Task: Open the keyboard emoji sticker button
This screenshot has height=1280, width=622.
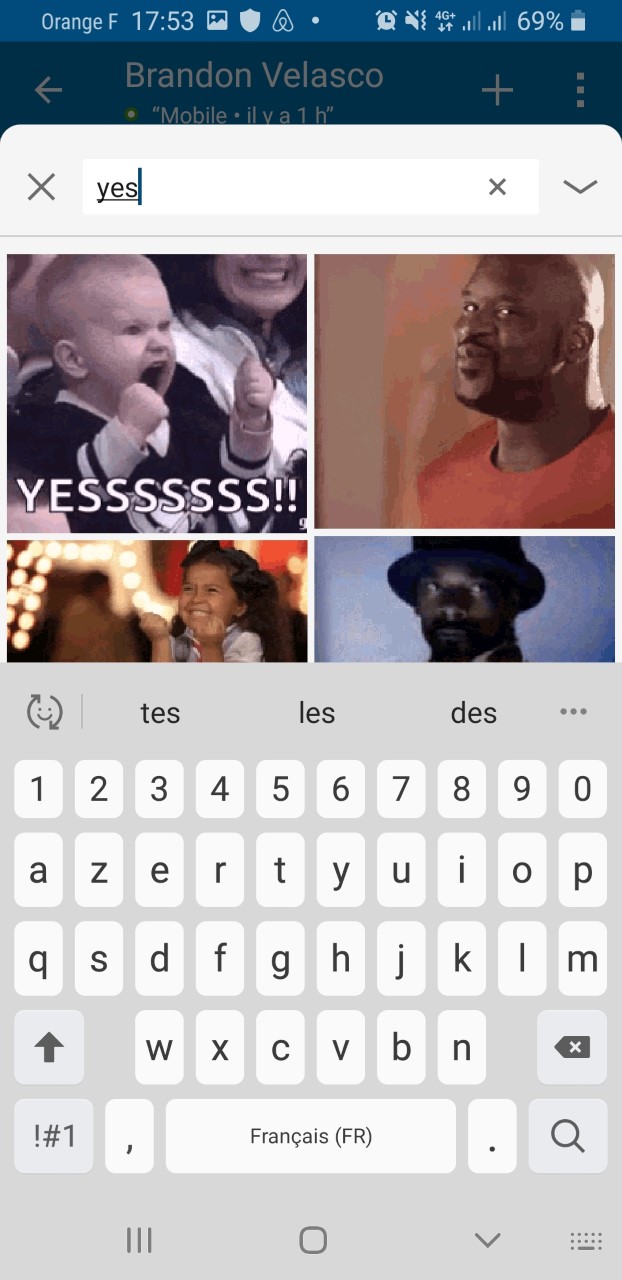Action: [x=44, y=712]
